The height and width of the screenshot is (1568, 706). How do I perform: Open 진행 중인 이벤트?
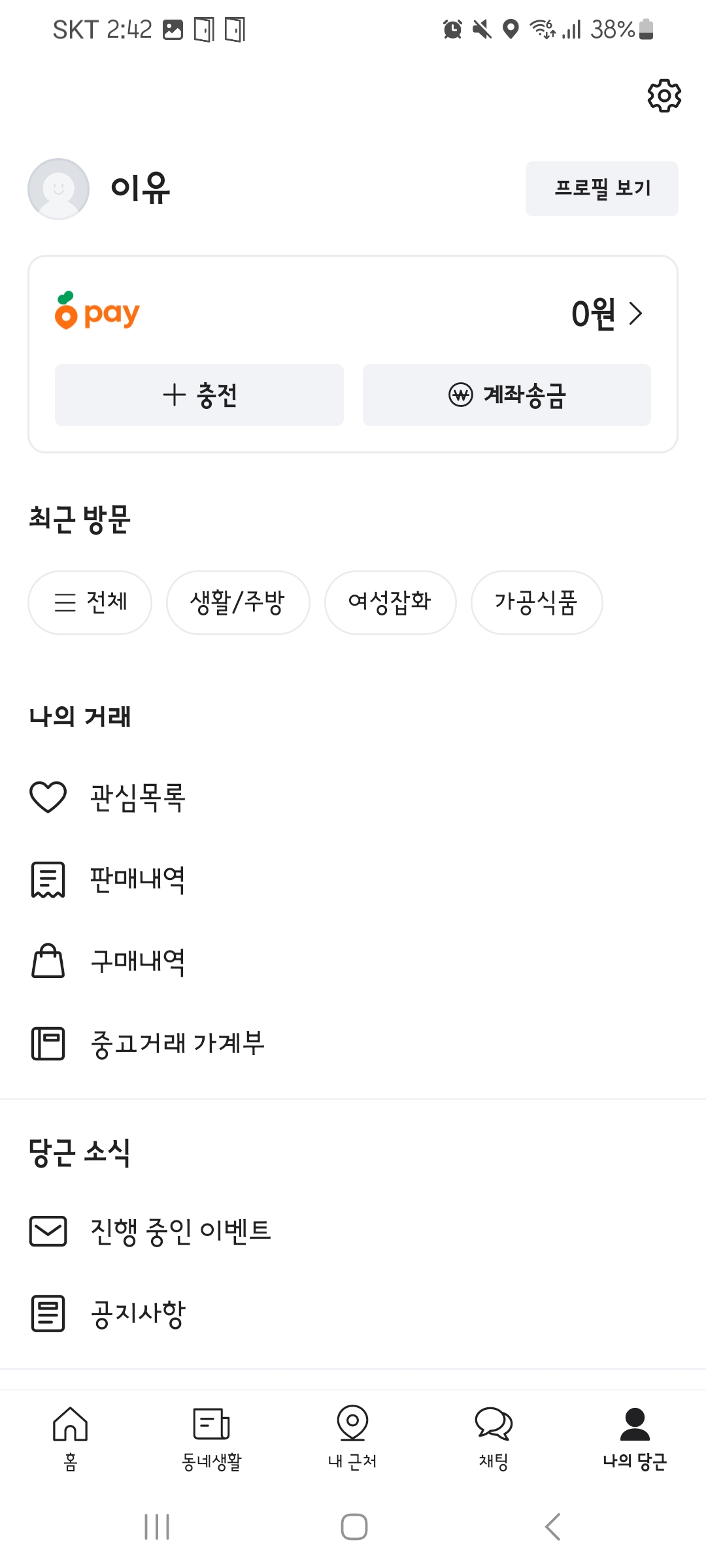click(x=180, y=1231)
